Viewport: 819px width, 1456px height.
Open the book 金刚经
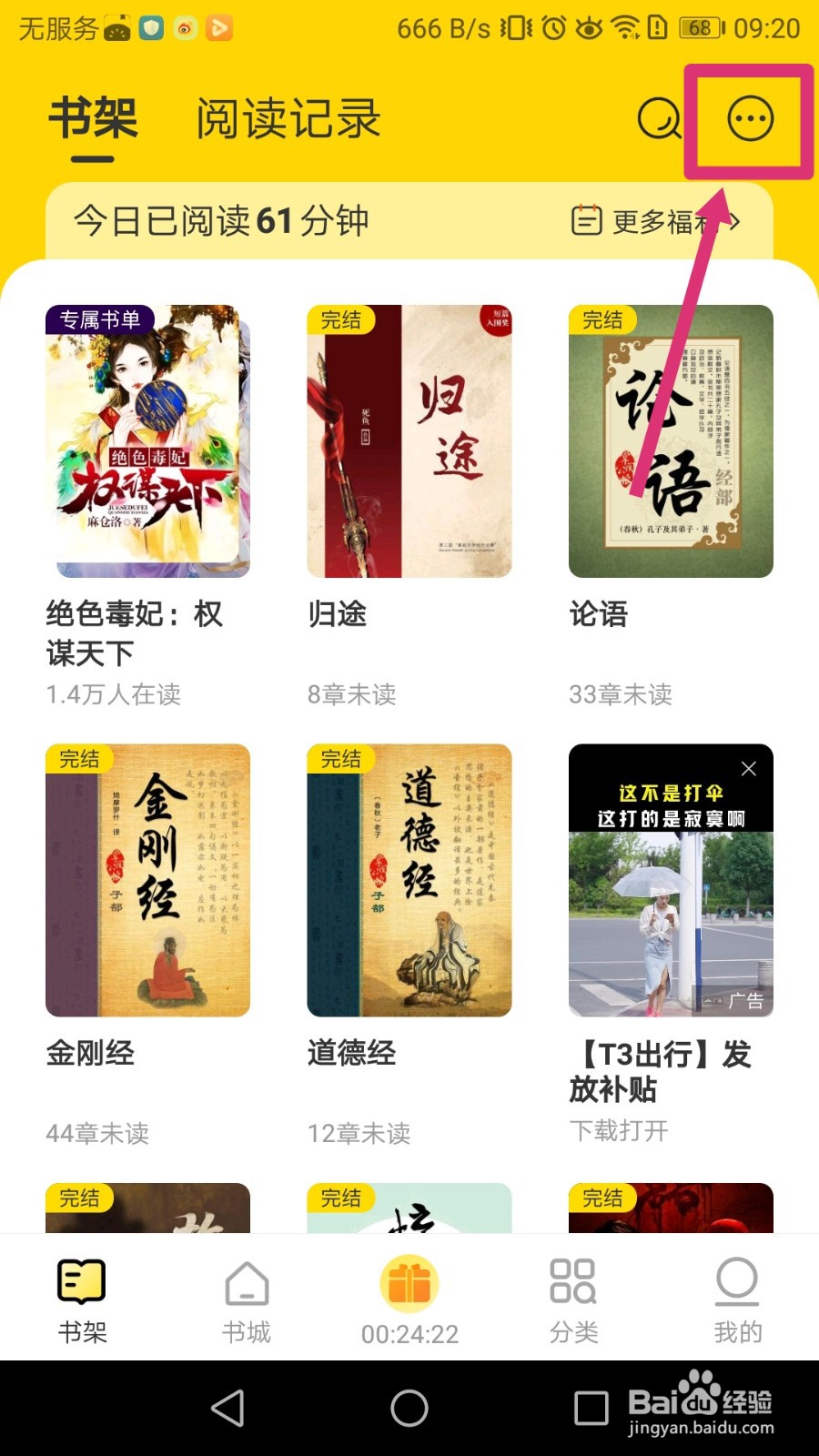[147, 880]
